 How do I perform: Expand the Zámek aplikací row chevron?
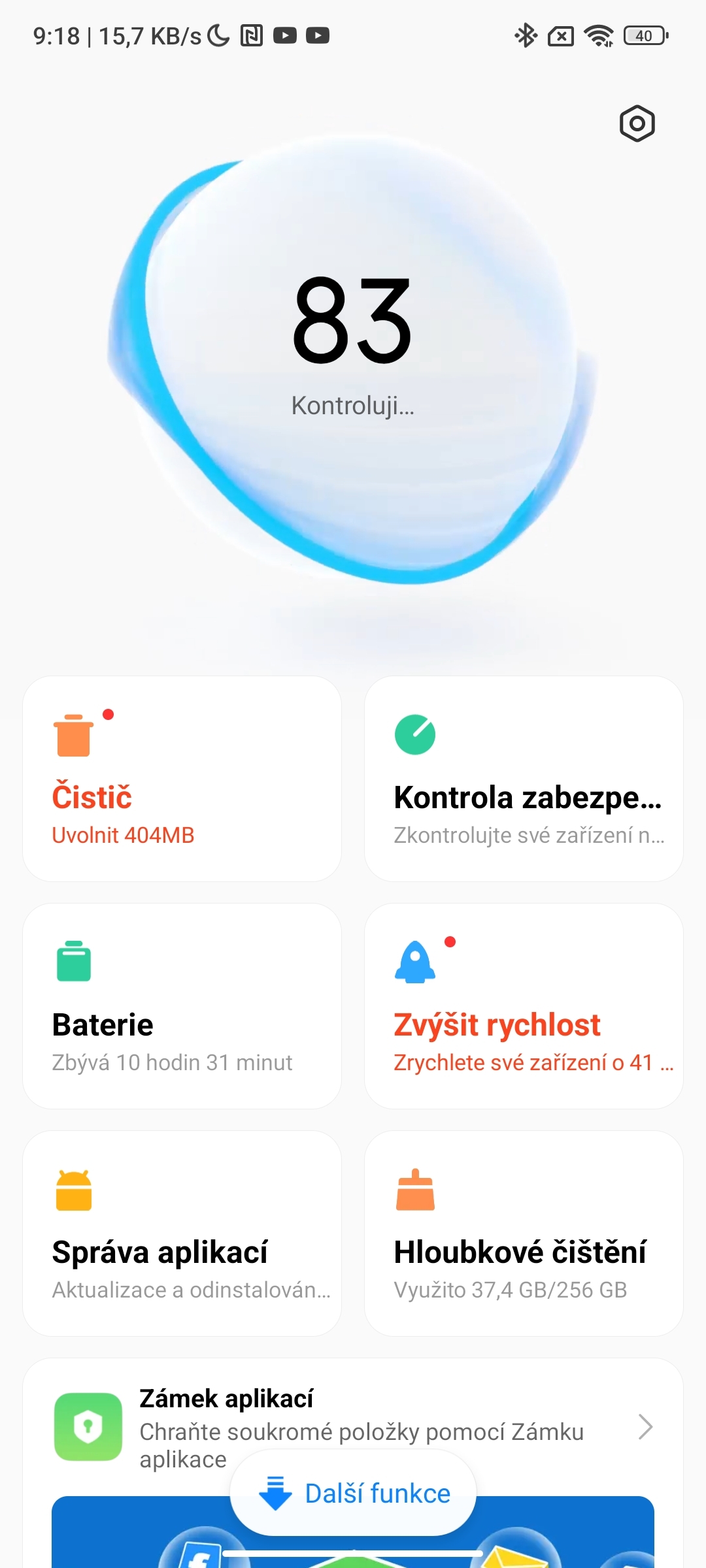coord(647,1426)
